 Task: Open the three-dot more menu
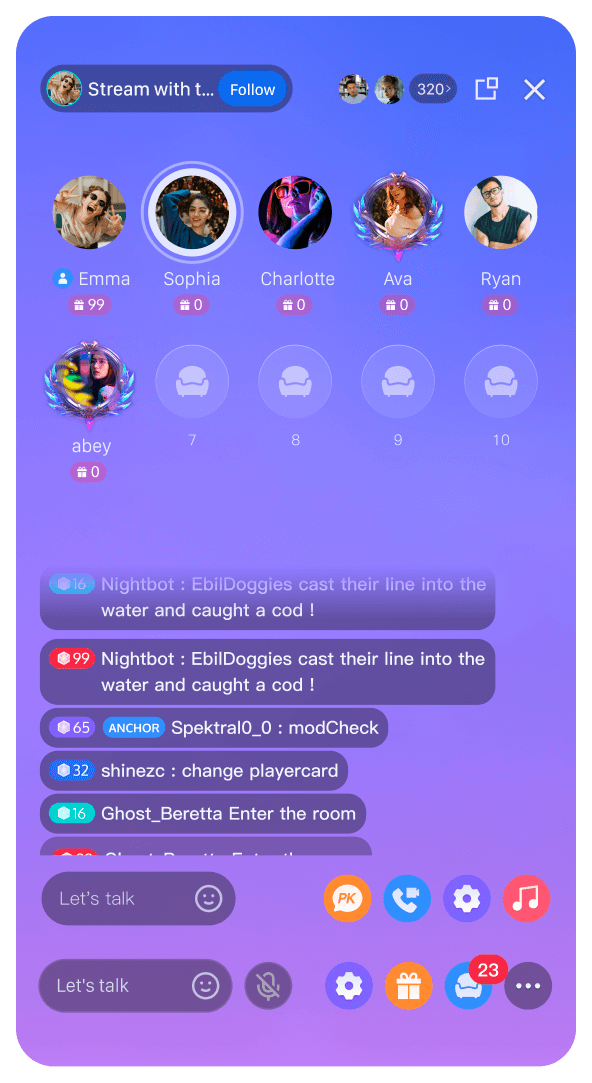pos(528,986)
